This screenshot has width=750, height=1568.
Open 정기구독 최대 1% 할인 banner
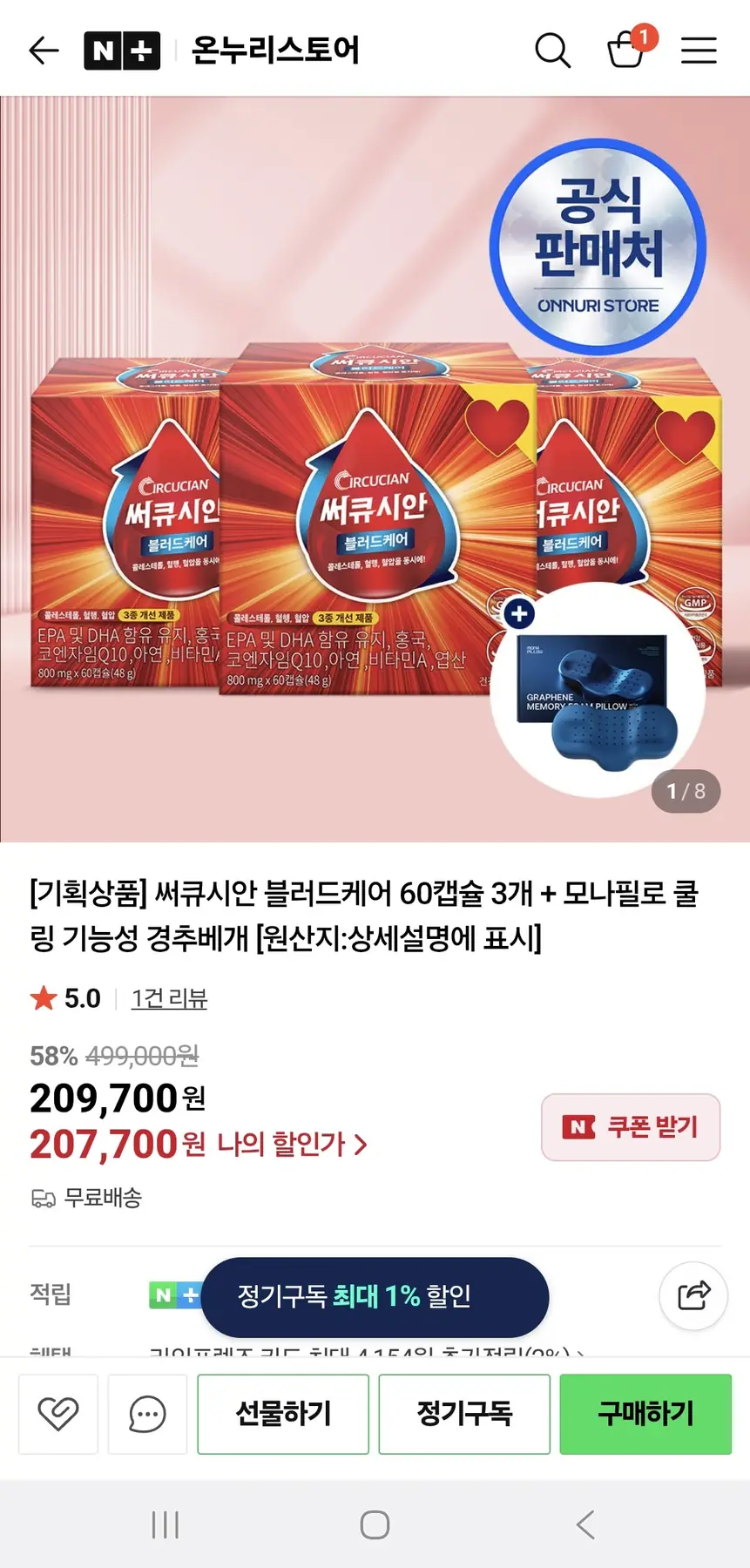point(375,1296)
